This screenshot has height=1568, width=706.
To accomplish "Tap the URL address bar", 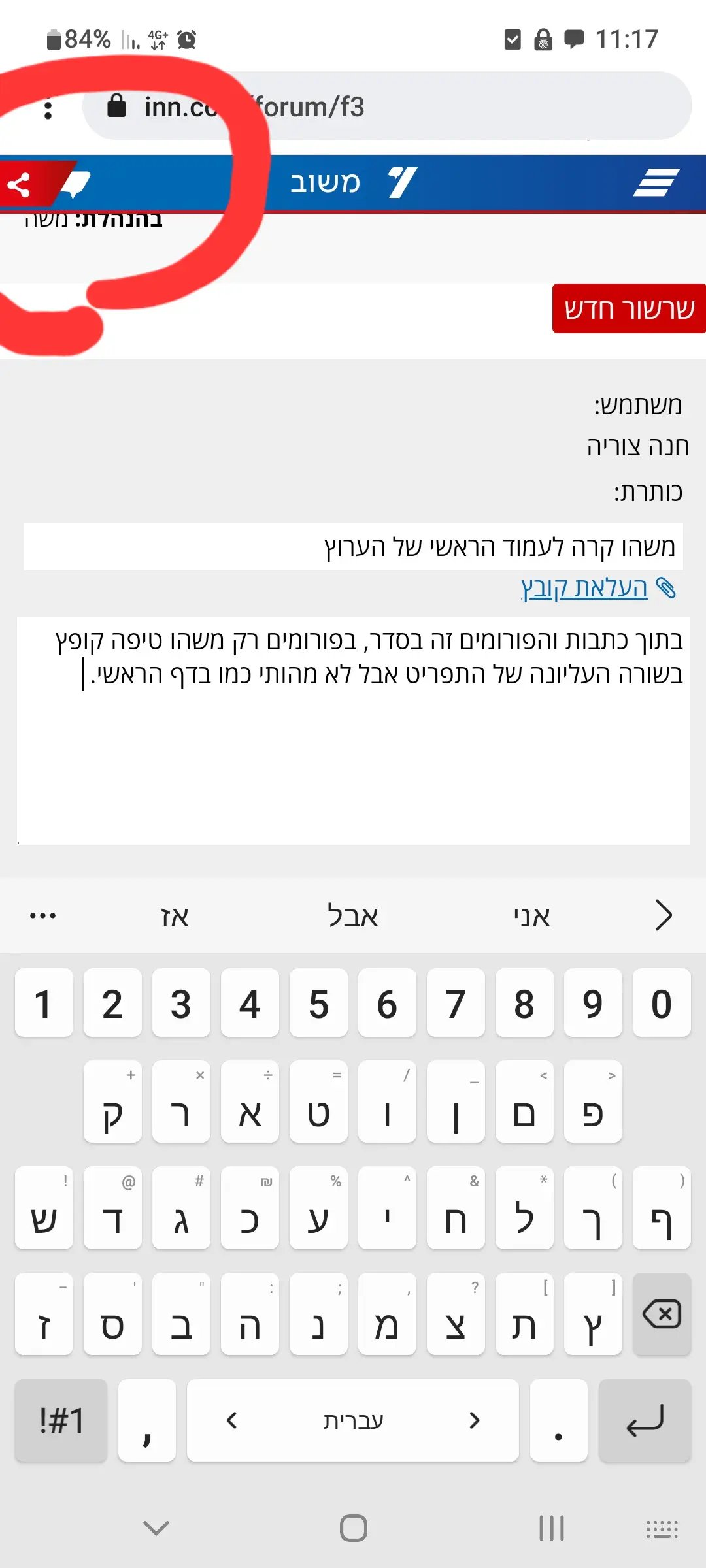I will point(392,106).
